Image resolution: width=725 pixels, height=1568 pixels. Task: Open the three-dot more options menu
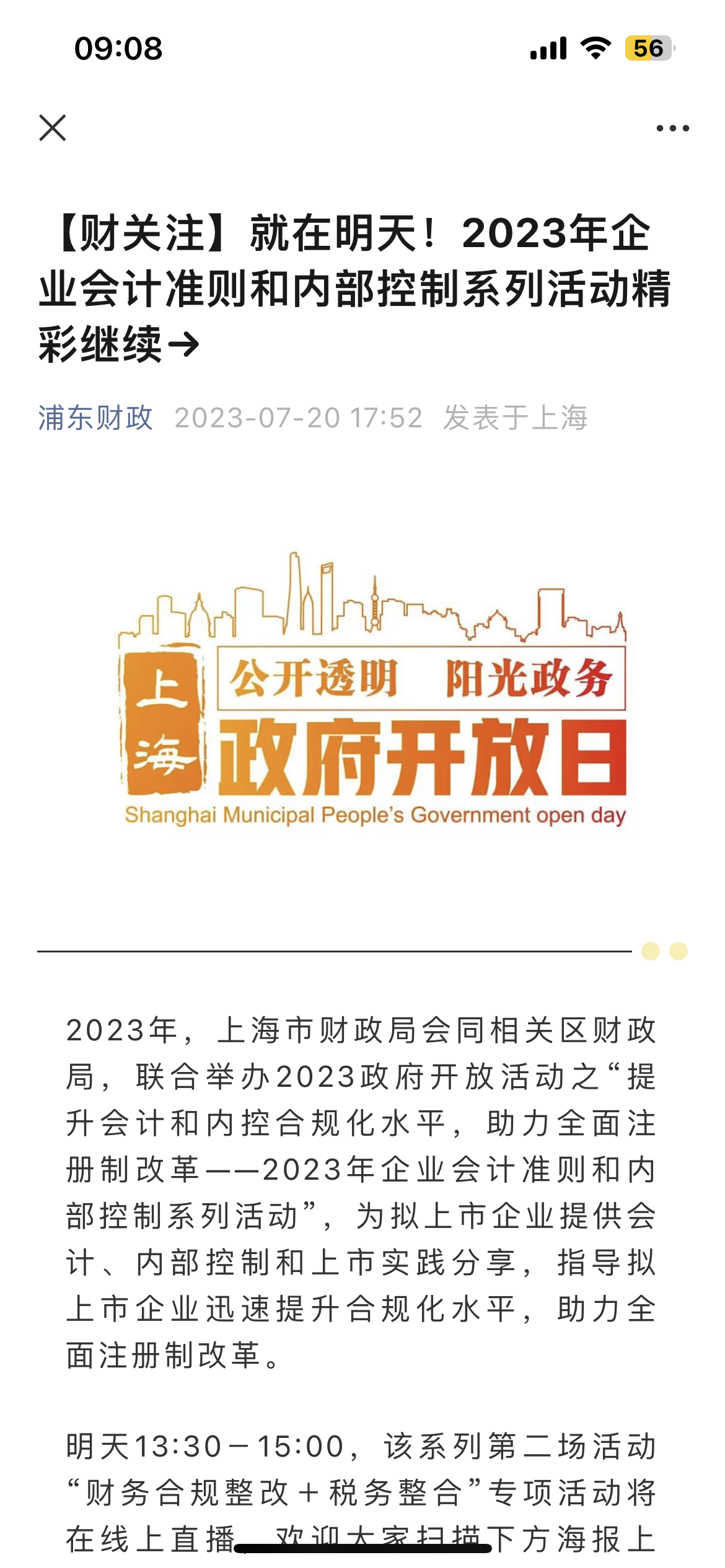[672, 128]
